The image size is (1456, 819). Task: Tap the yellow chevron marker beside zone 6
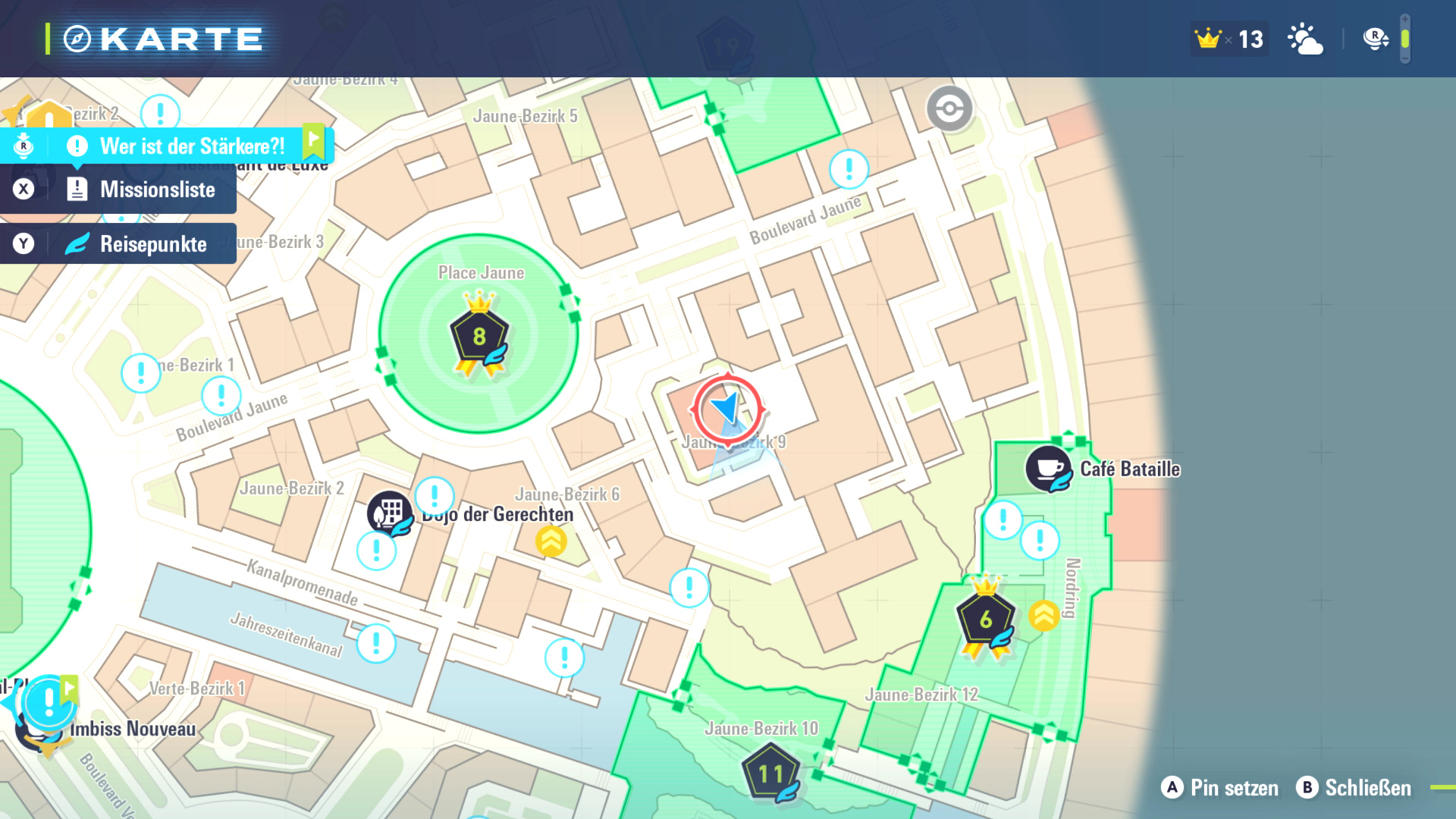(x=1044, y=616)
